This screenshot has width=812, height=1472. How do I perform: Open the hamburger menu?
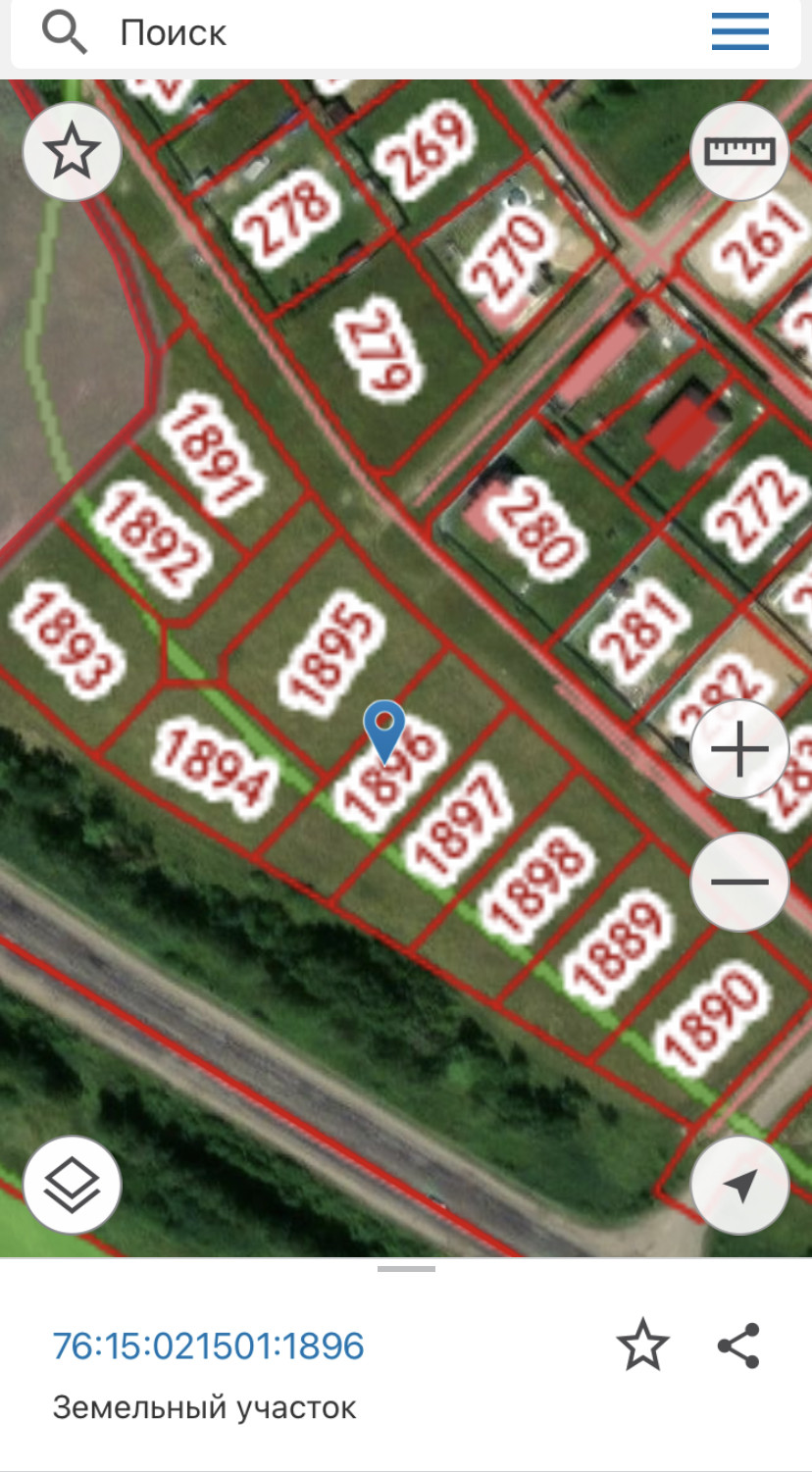pyautogui.click(x=740, y=32)
